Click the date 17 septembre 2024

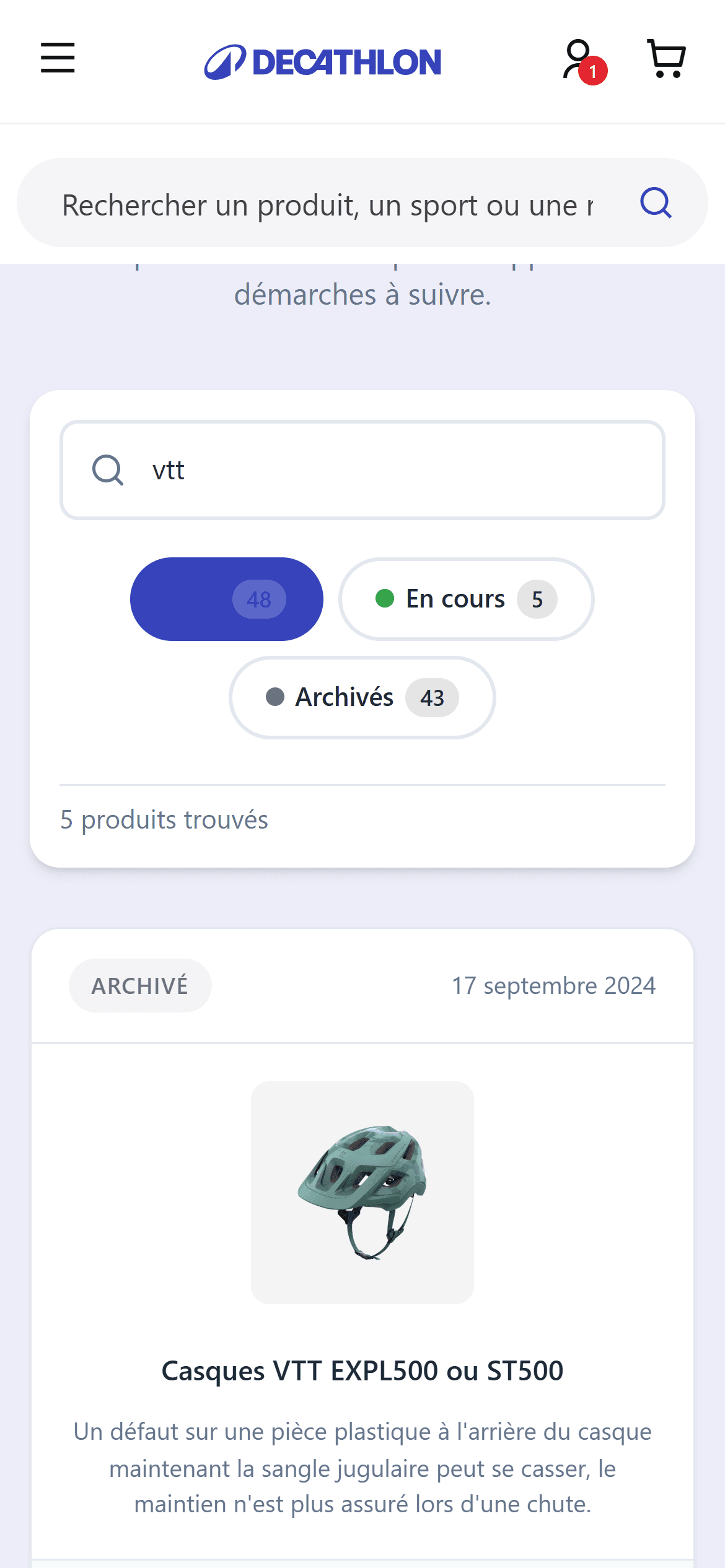[x=553, y=985]
